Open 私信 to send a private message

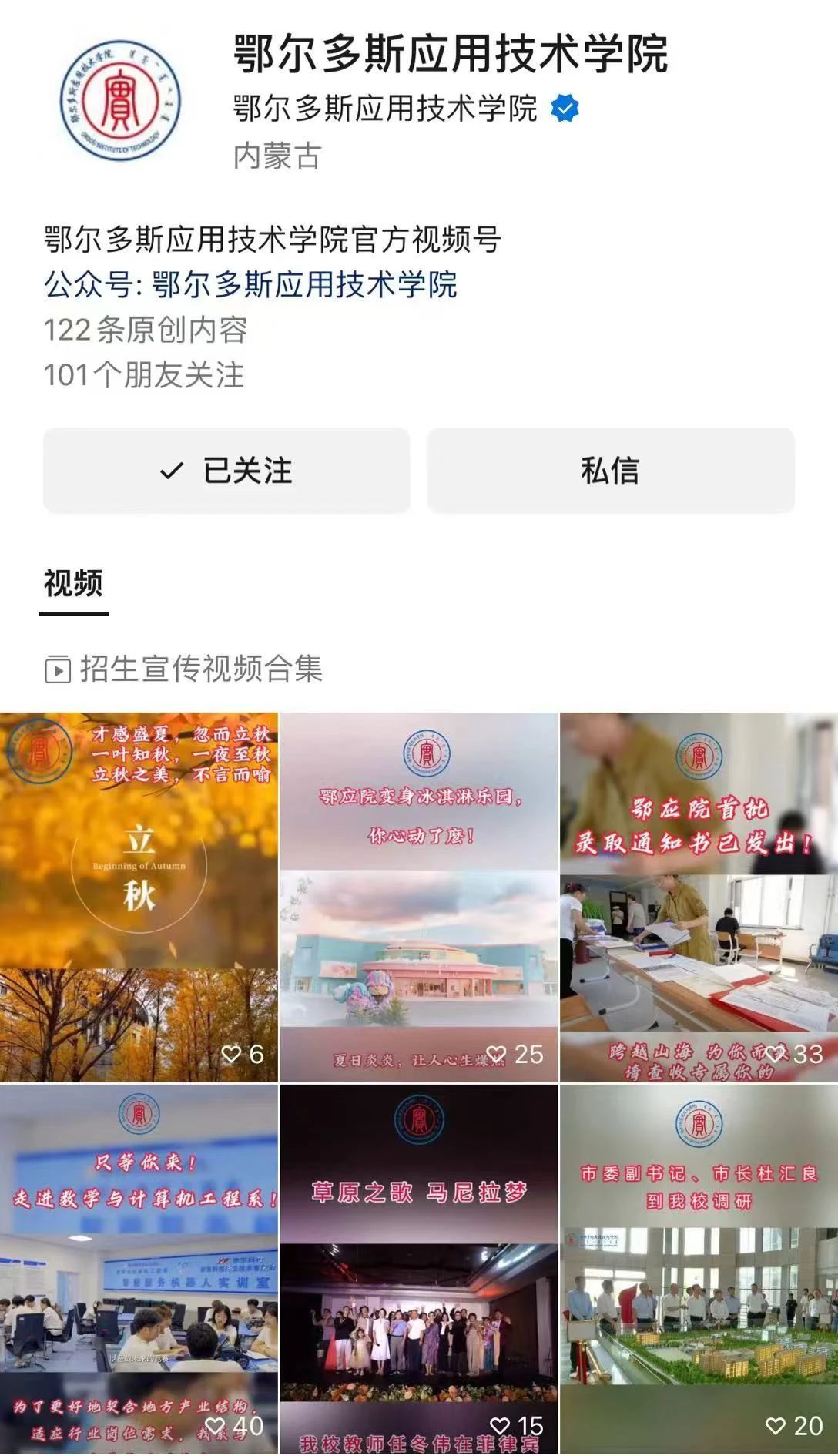[610, 471]
